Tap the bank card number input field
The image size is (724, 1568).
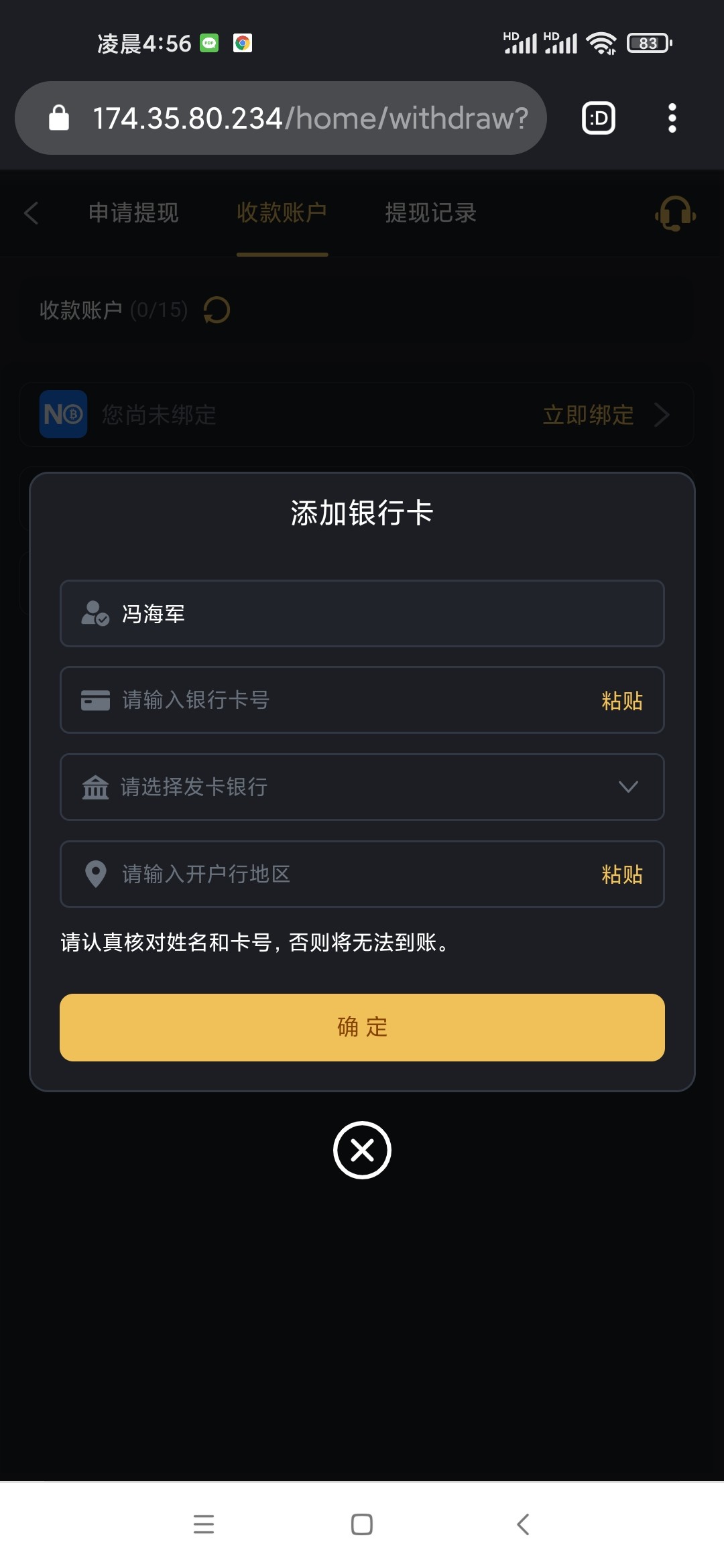362,700
